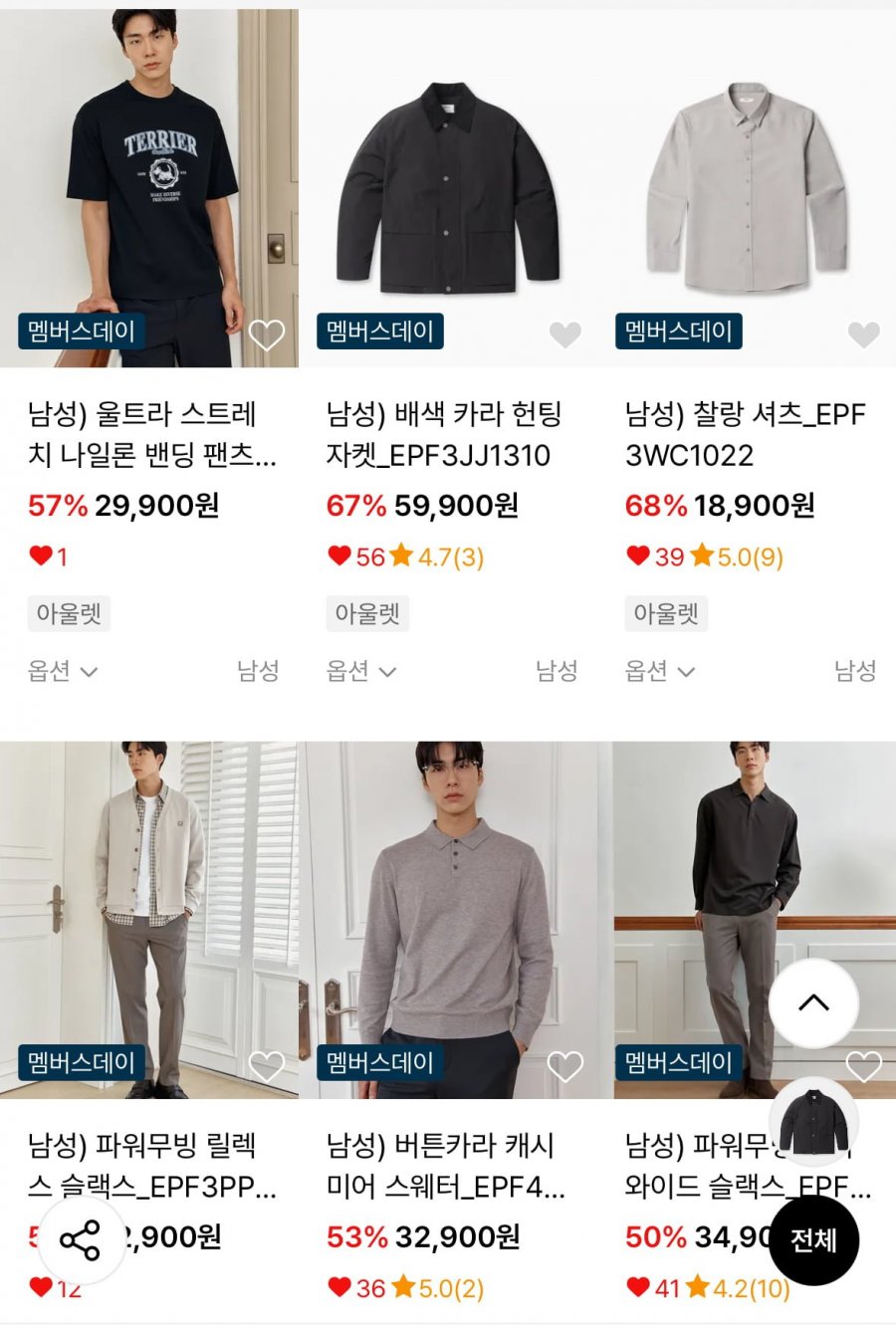Share this page via the share button

tap(80, 1240)
